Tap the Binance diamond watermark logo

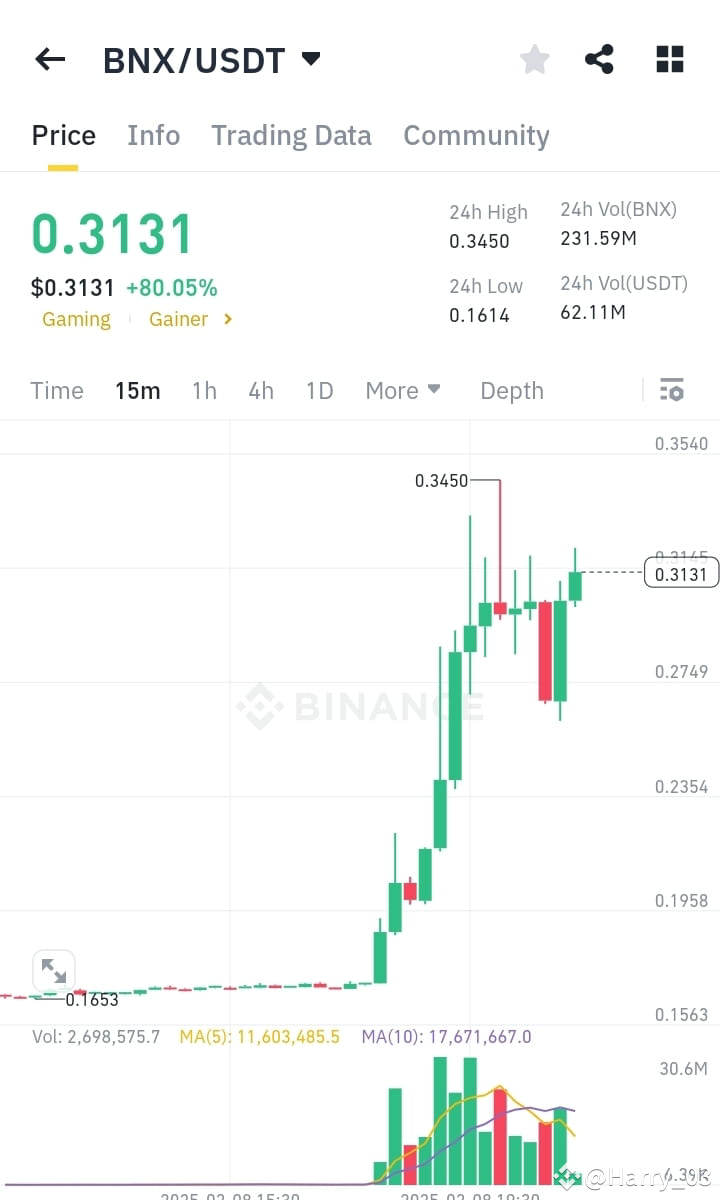[x=261, y=703]
